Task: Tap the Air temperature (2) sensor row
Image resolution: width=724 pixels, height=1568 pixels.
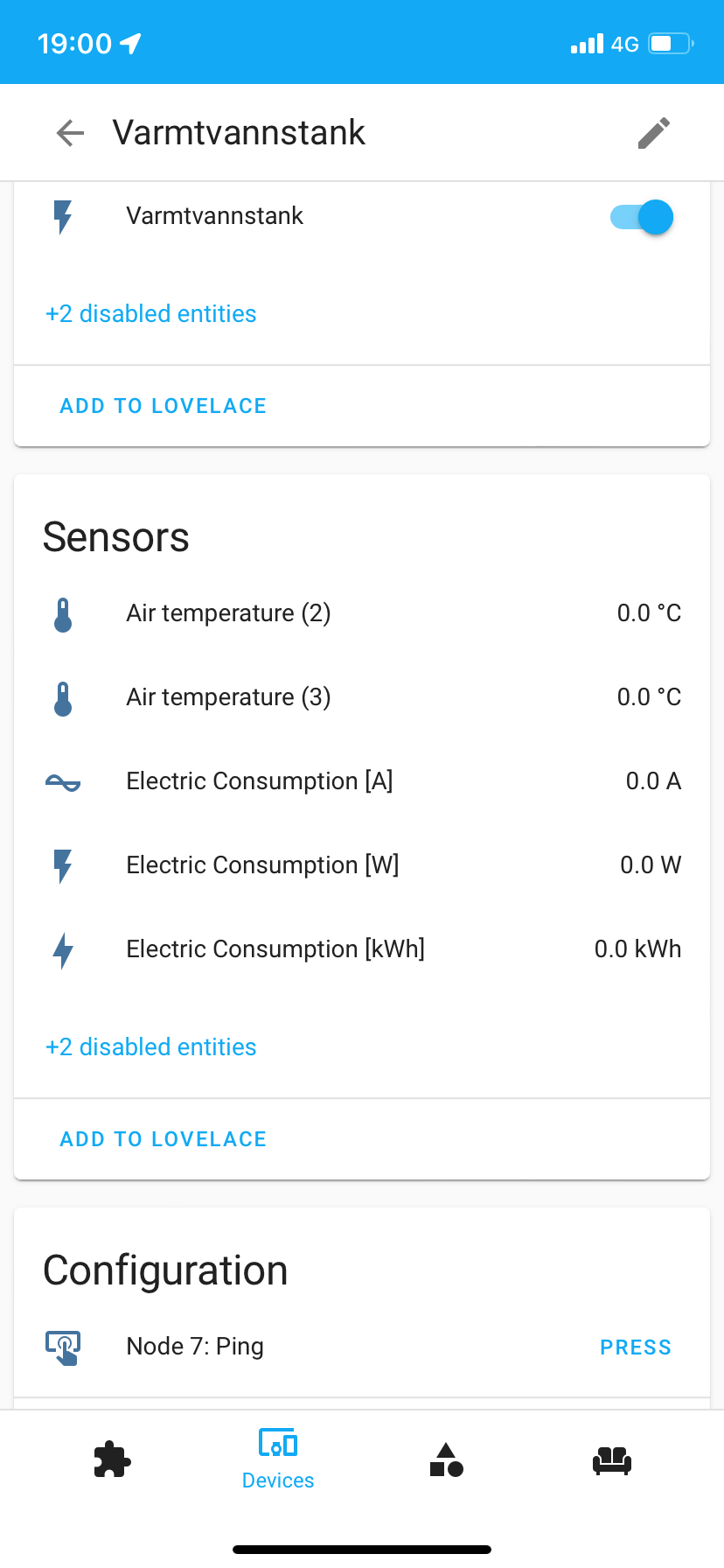Action: click(x=362, y=613)
